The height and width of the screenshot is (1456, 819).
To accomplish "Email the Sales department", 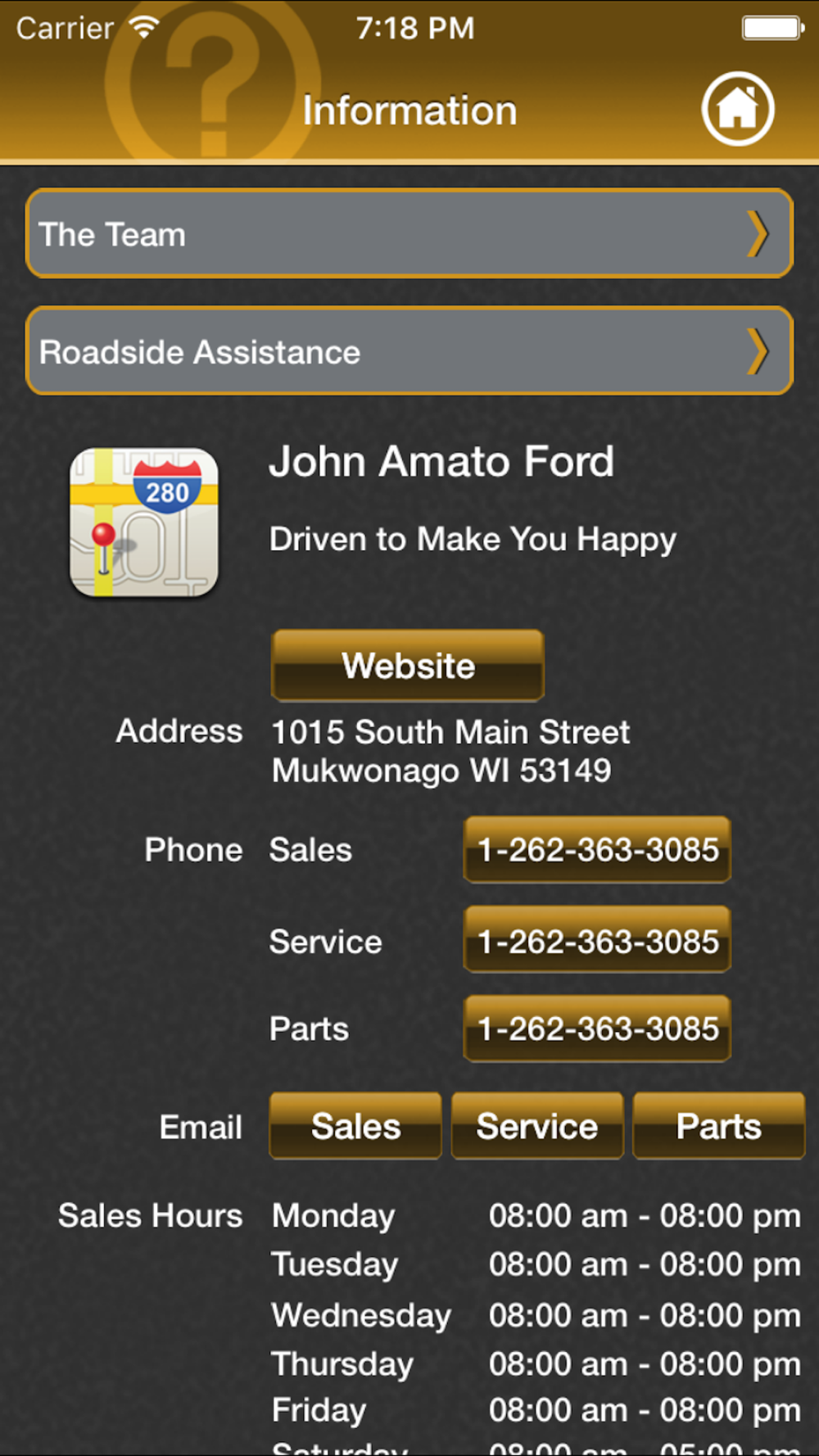I will click(x=355, y=1126).
